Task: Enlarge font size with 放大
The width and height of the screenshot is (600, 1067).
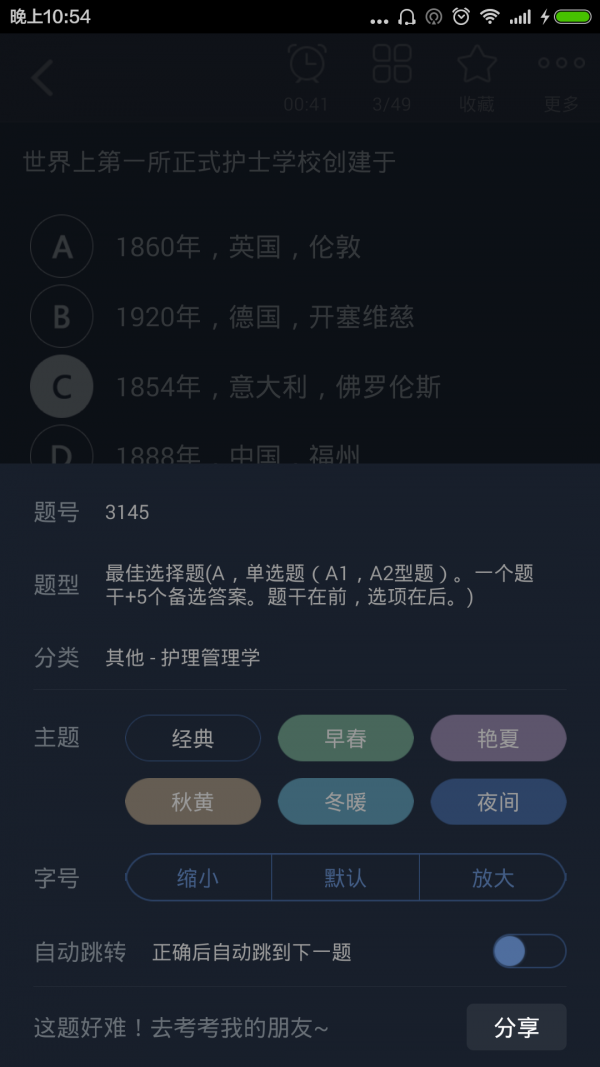Action: [x=492, y=878]
